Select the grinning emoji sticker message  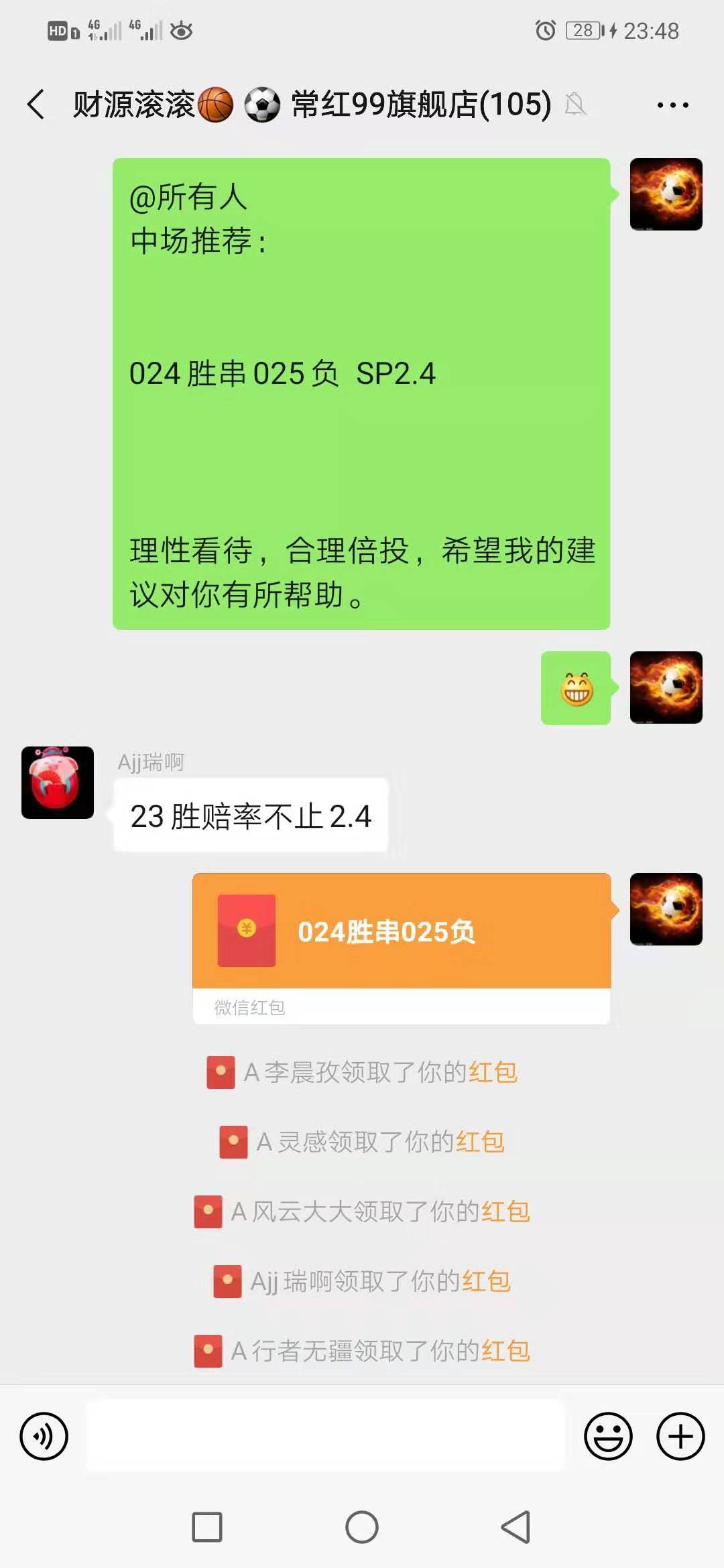pyautogui.click(x=577, y=688)
